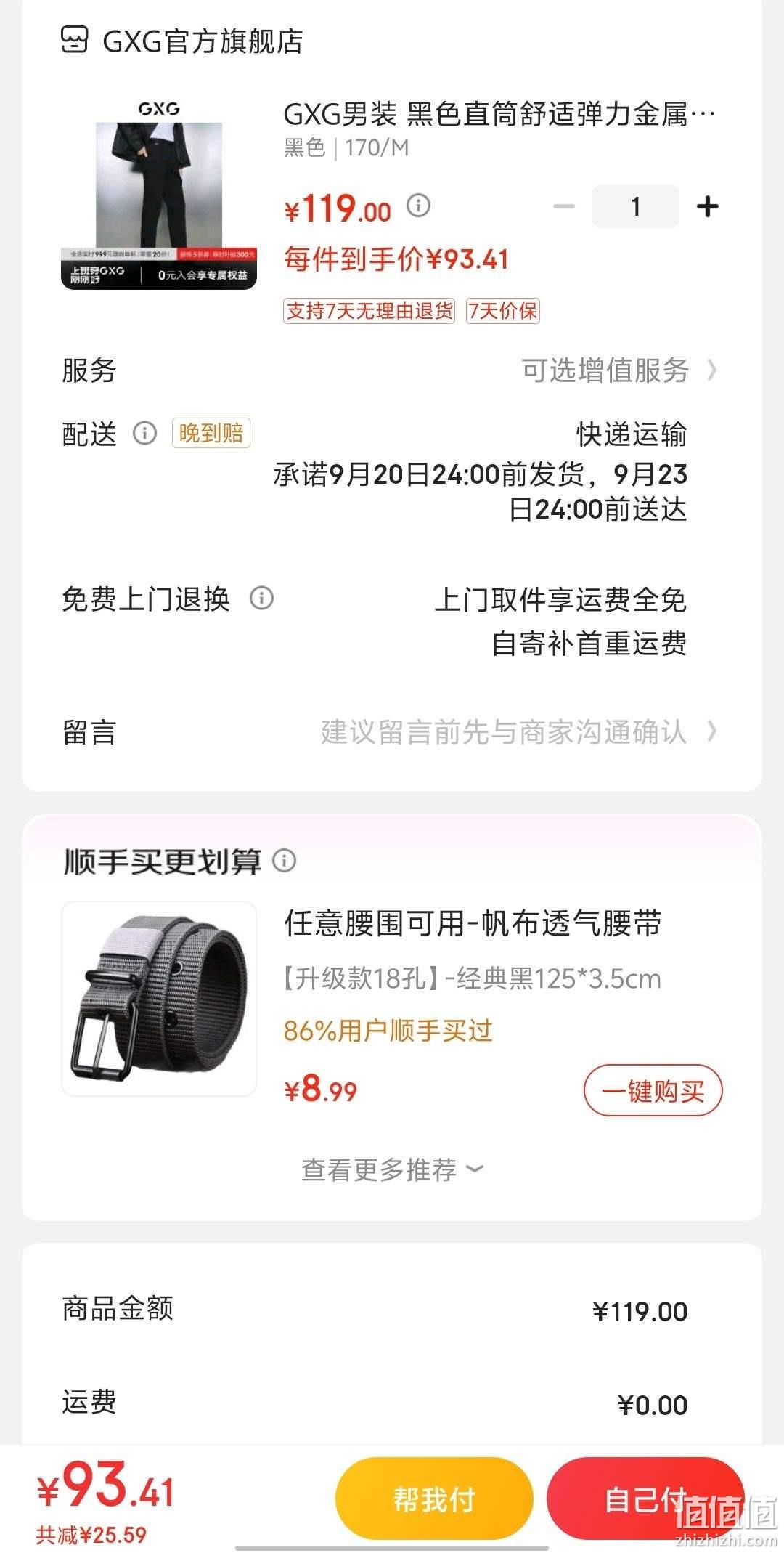
Task: Expand 查看更多推荐 recommendations
Action: 392,1169
